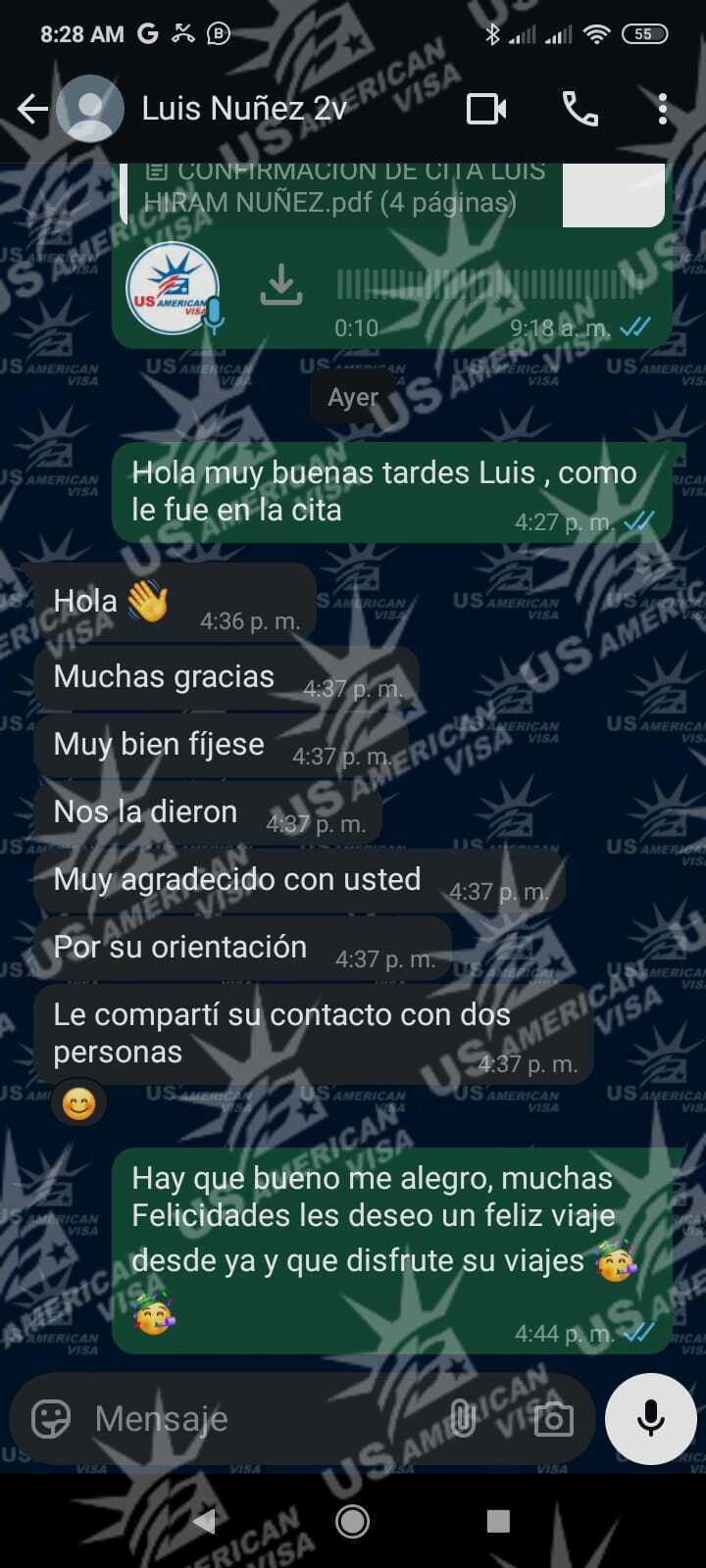
Task: Open the camera to send a photo
Action: [x=553, y=1418]
